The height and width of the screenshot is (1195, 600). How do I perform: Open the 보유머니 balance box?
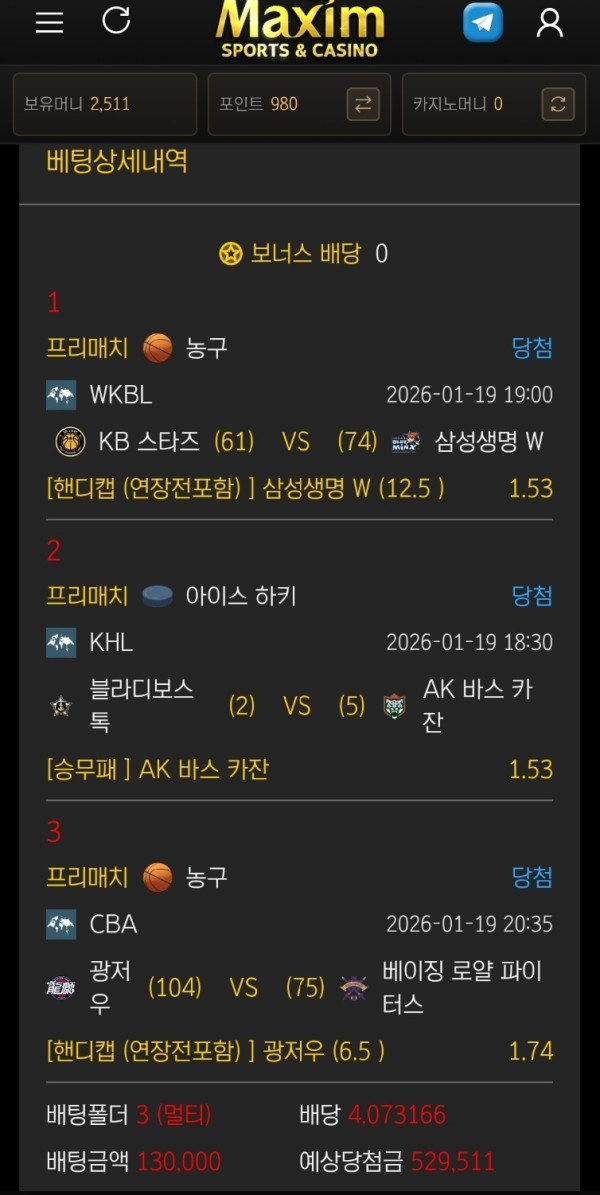(104, 104)
